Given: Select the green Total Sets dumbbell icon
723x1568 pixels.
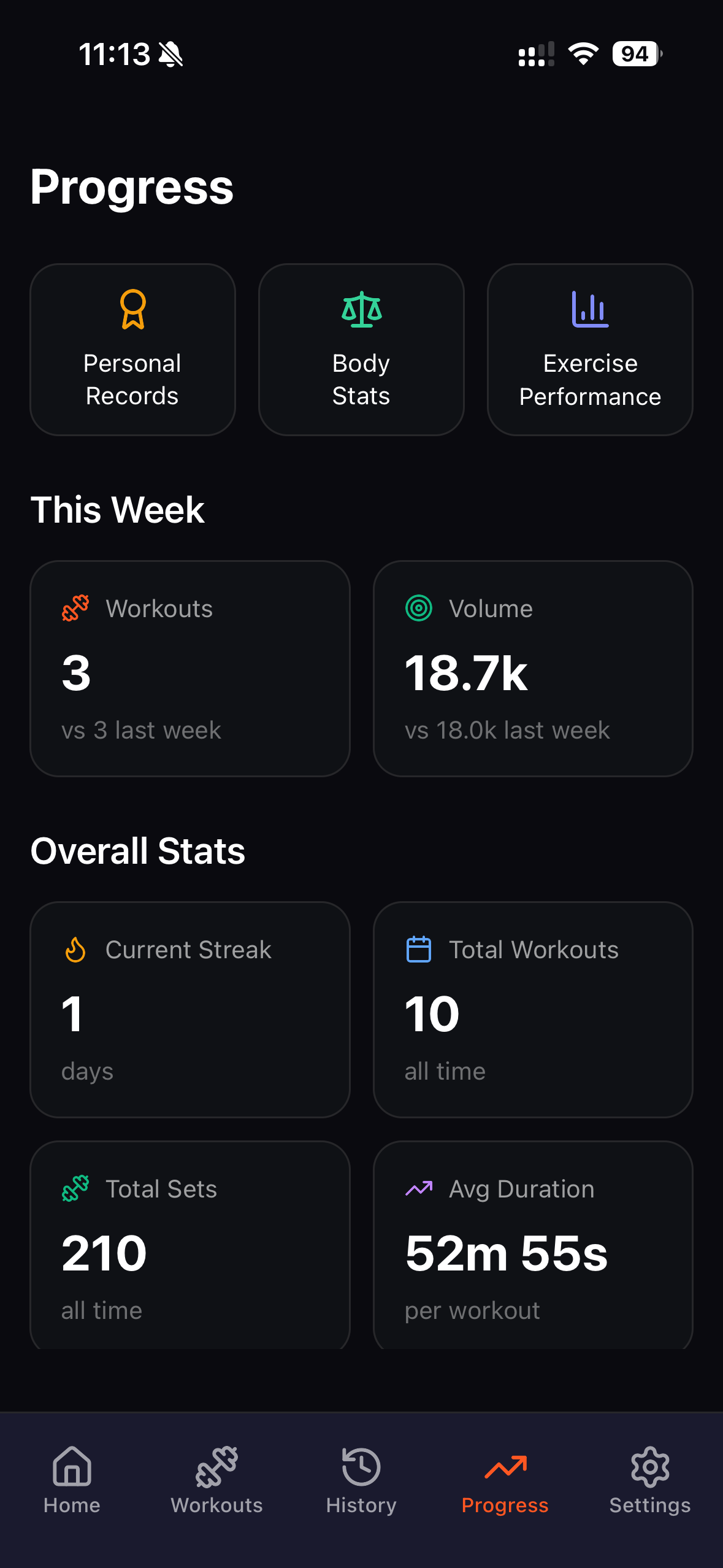Looking at the screenshot, I should click(x=75, y=1189).
